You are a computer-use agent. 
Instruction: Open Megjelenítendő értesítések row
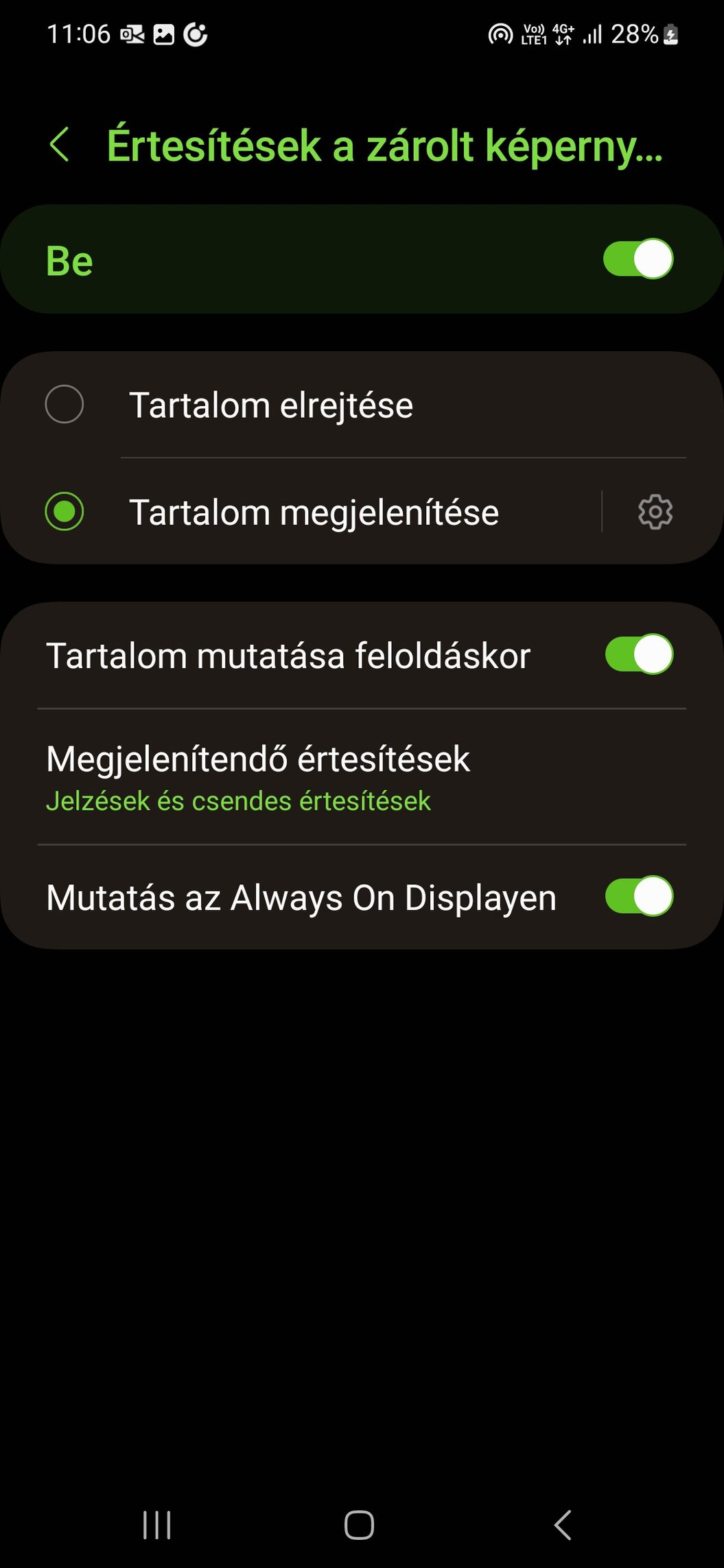coord(362,777)
